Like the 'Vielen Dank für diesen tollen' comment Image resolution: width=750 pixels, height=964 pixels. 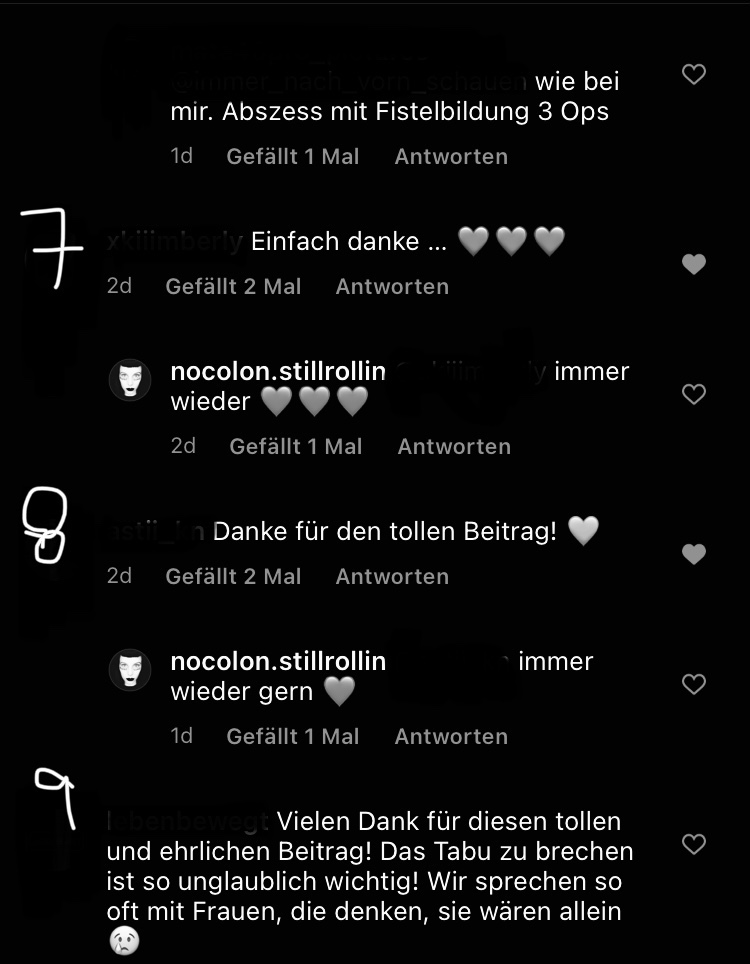pyautogui.click(x=693, y=845)
